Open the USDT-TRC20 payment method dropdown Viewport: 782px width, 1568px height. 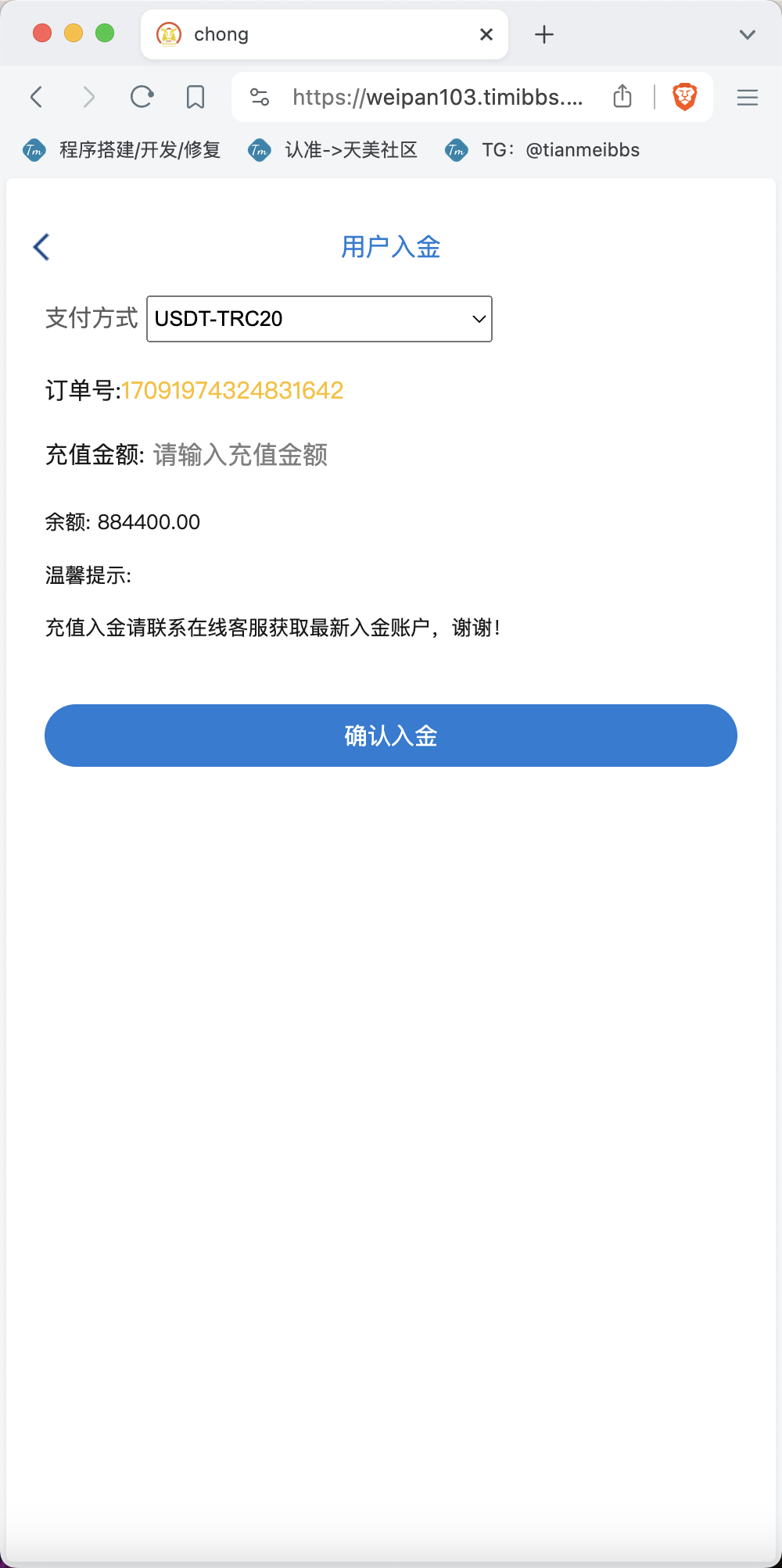click(319, 319)
